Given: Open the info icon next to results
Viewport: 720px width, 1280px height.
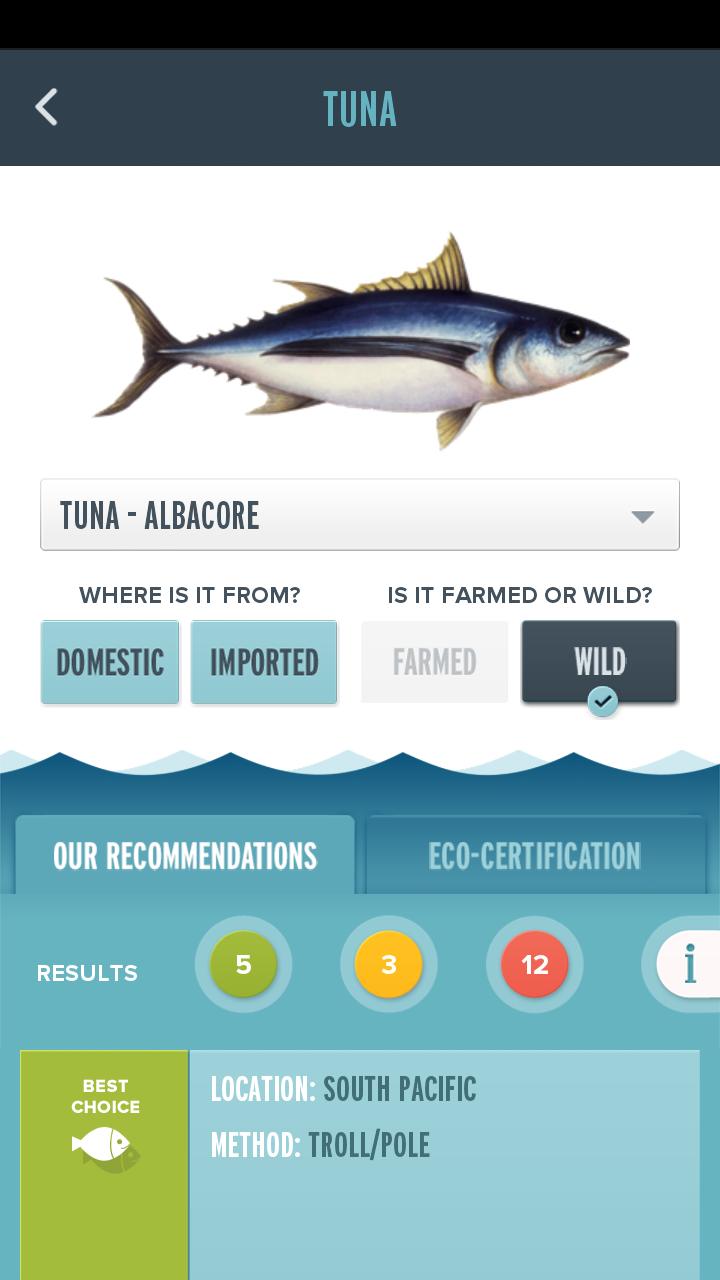Looking at the screenshot, I should click(689, 965).
